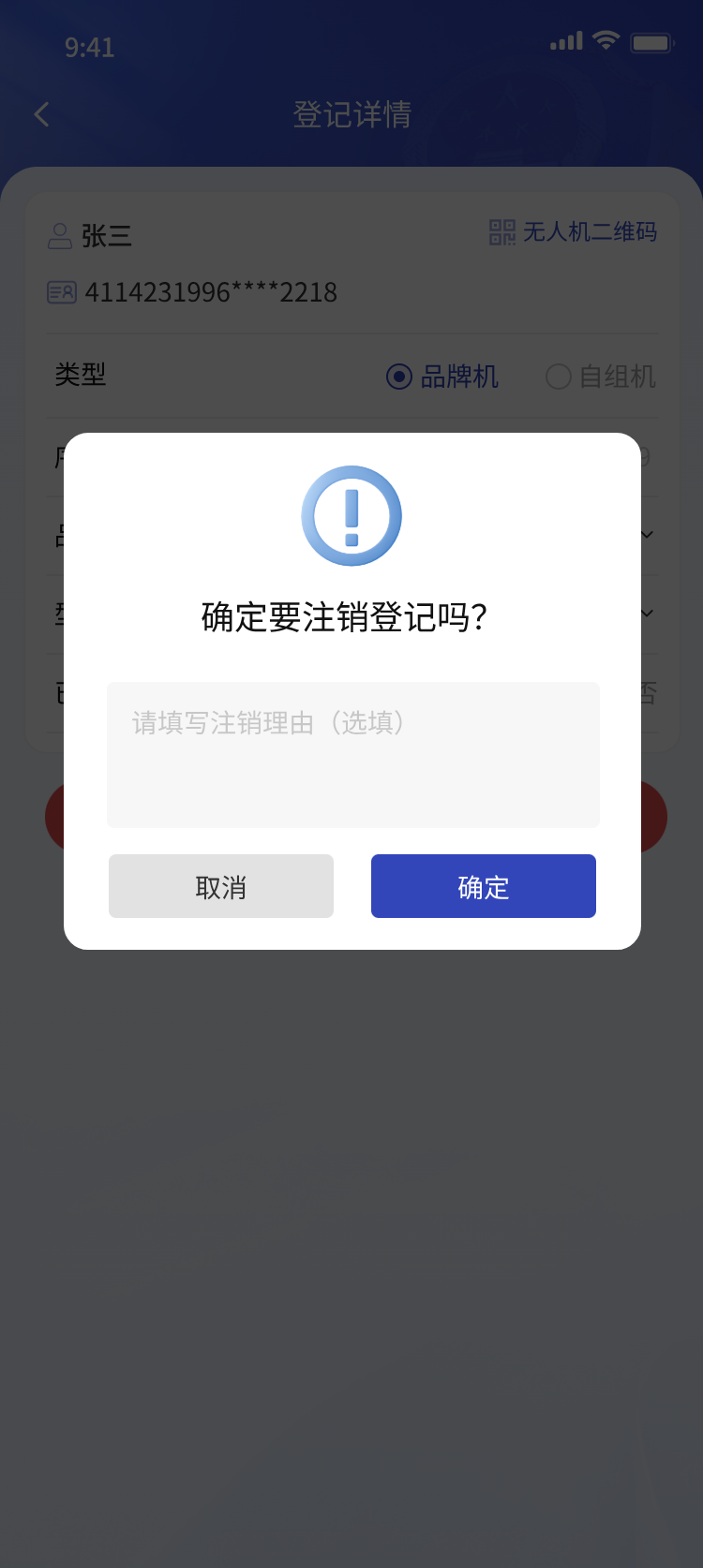
Task: Tap the 登记详情 page title
Action: (351, 113)
